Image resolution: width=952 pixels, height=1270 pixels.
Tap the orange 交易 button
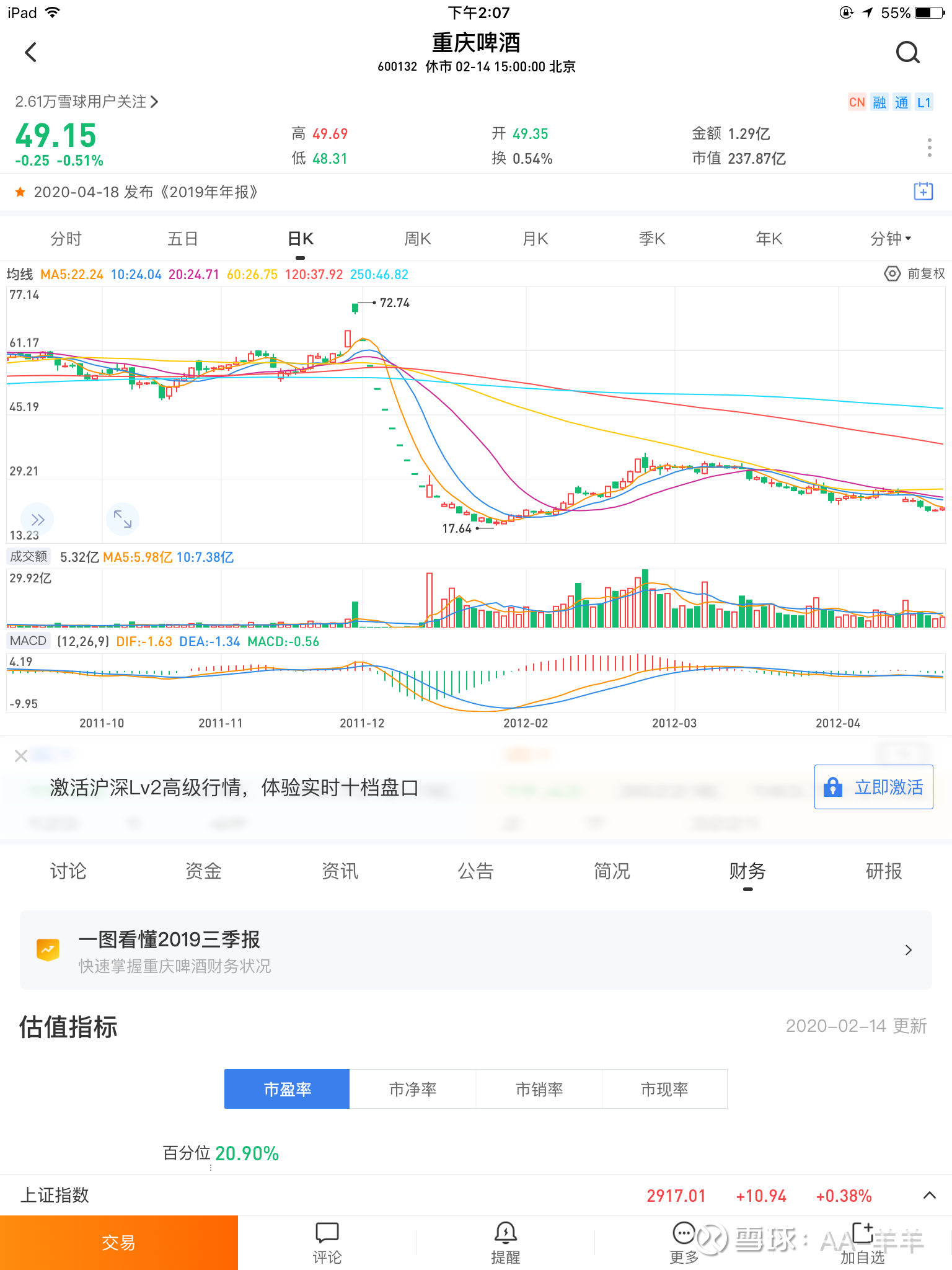[x=118, y=1243]
